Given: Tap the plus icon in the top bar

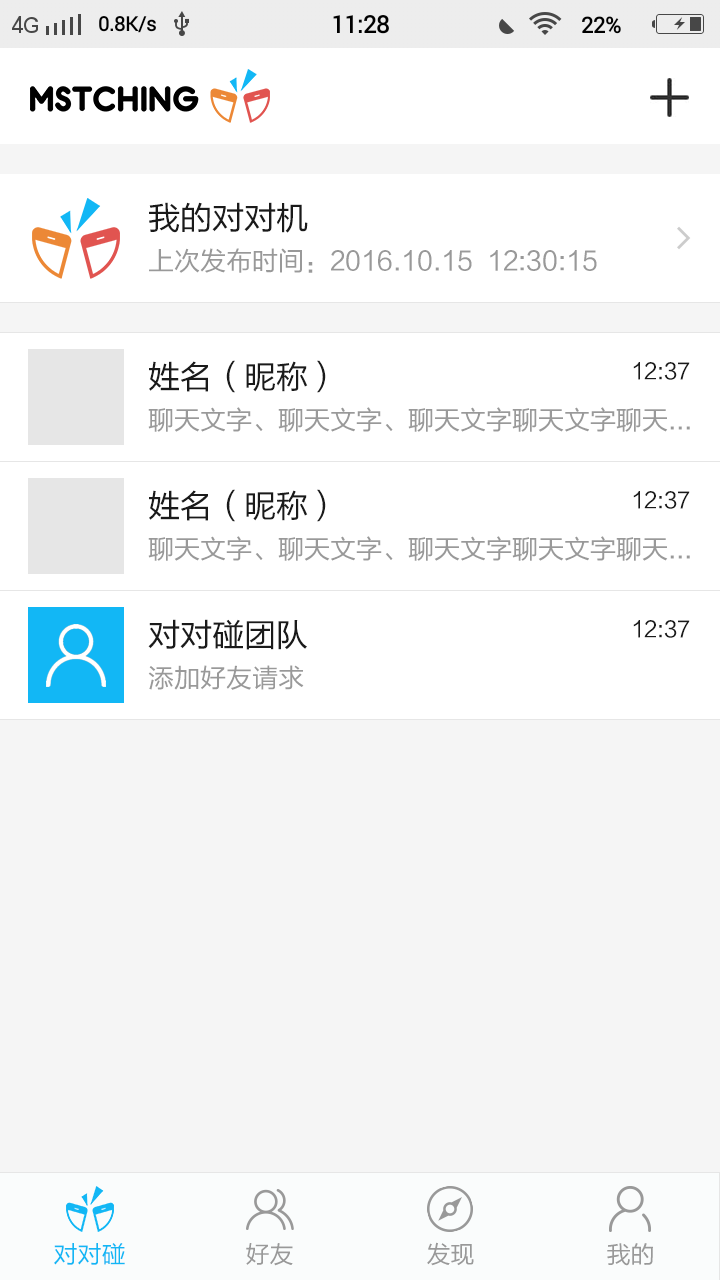Looking at the screenshot, I should (669, 97).
